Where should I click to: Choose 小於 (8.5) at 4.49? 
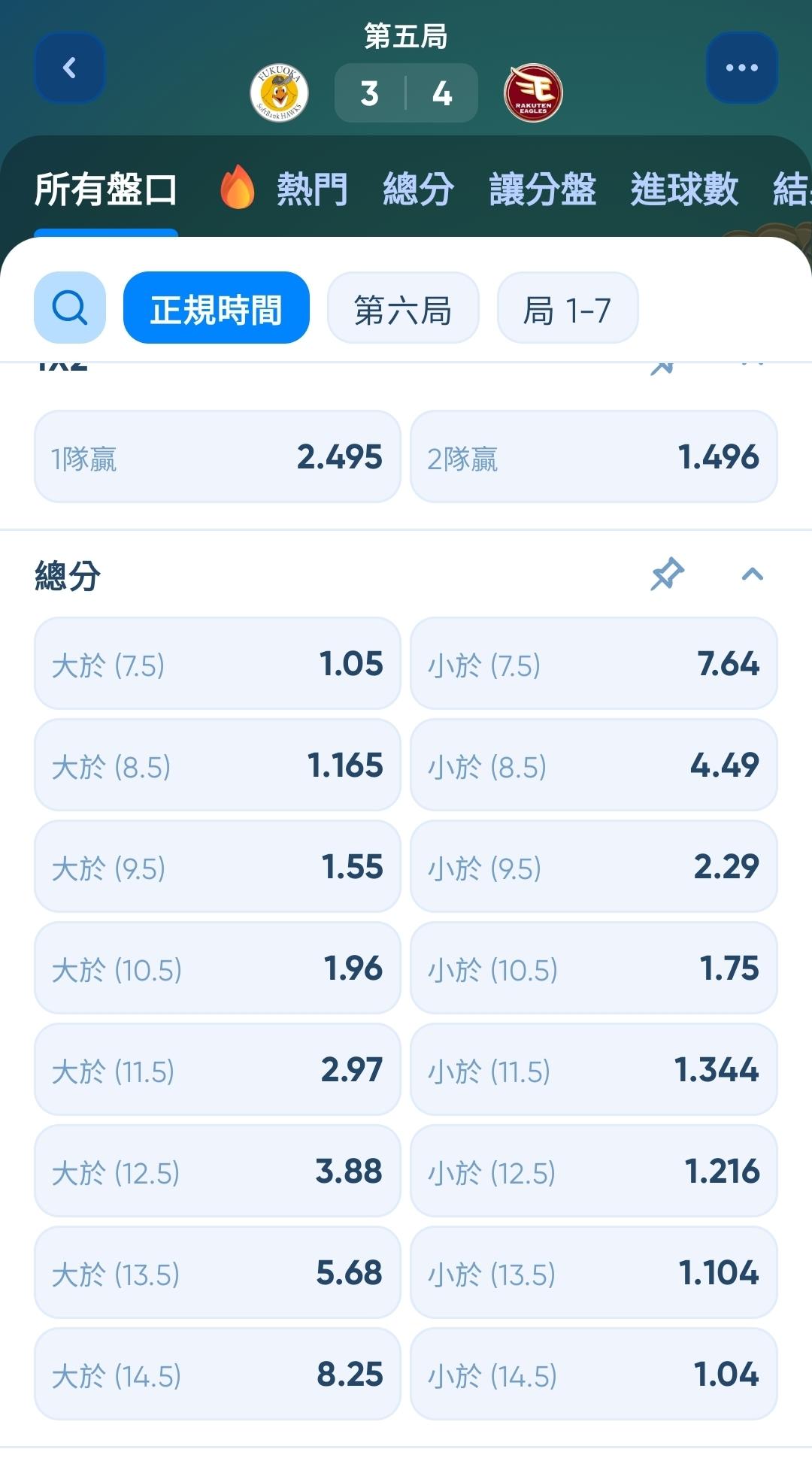[594, 765]
